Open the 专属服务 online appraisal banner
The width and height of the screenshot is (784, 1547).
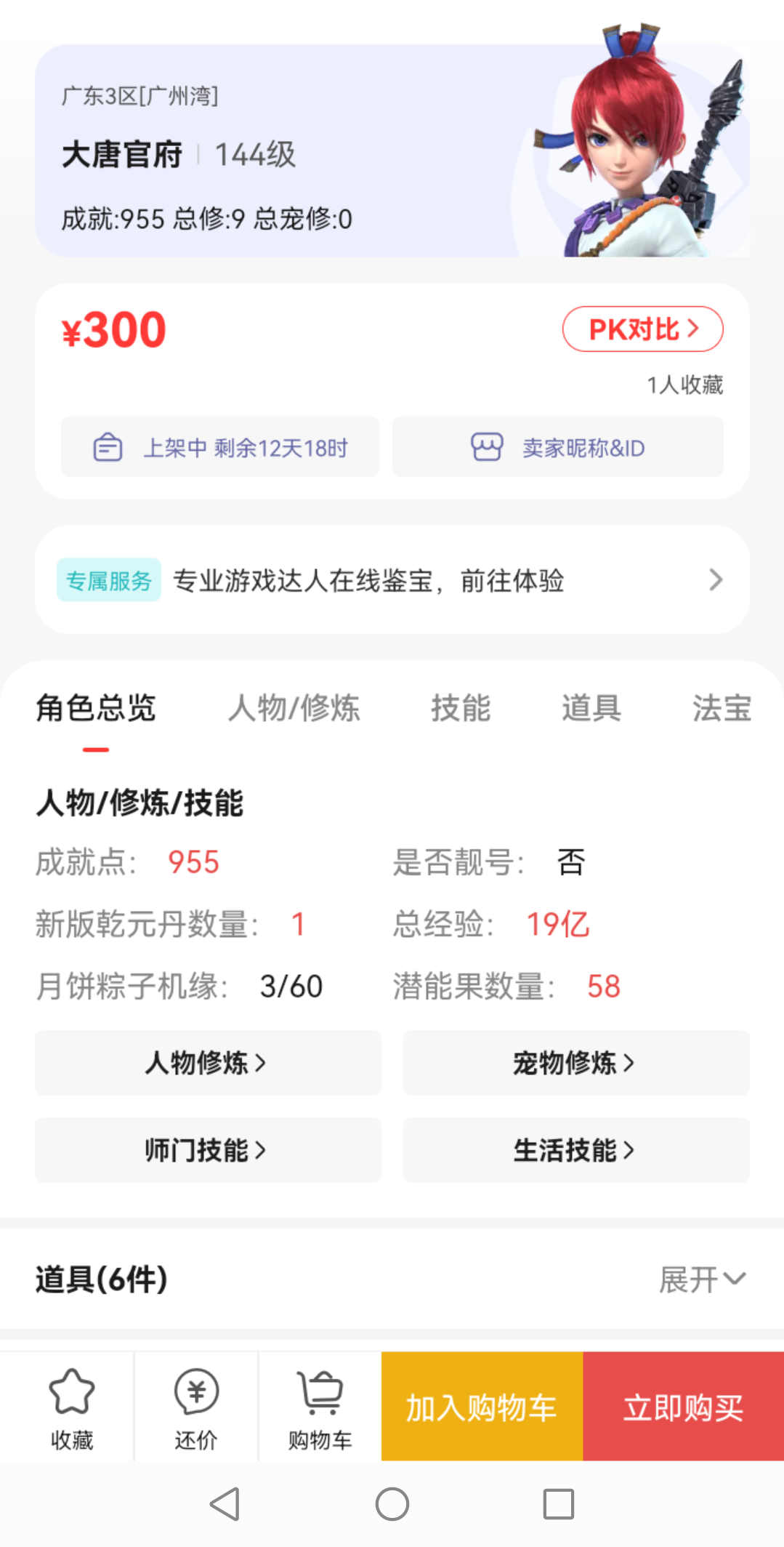tap(392, 580)
